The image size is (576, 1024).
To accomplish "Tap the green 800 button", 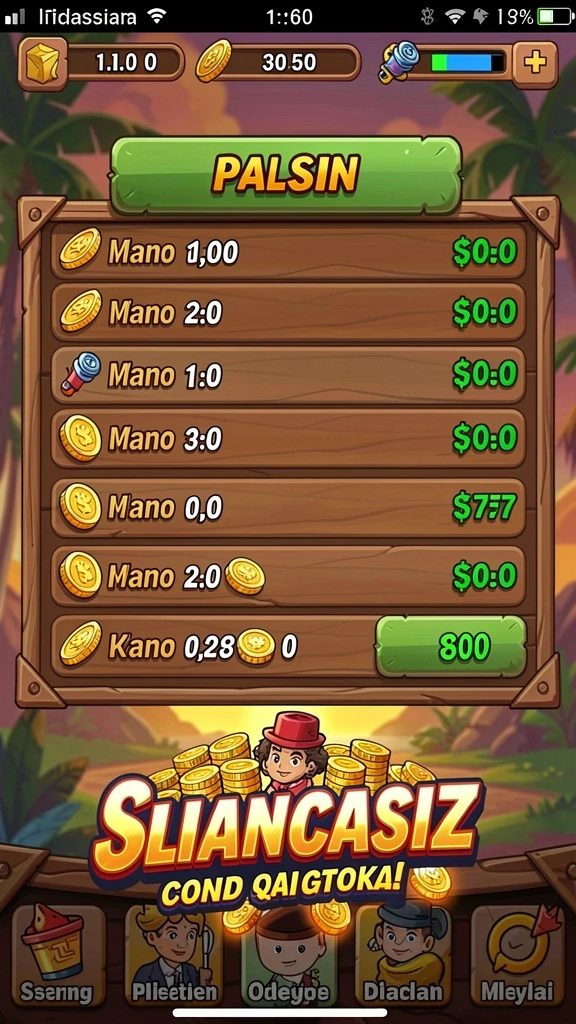I will coord(451,647).
